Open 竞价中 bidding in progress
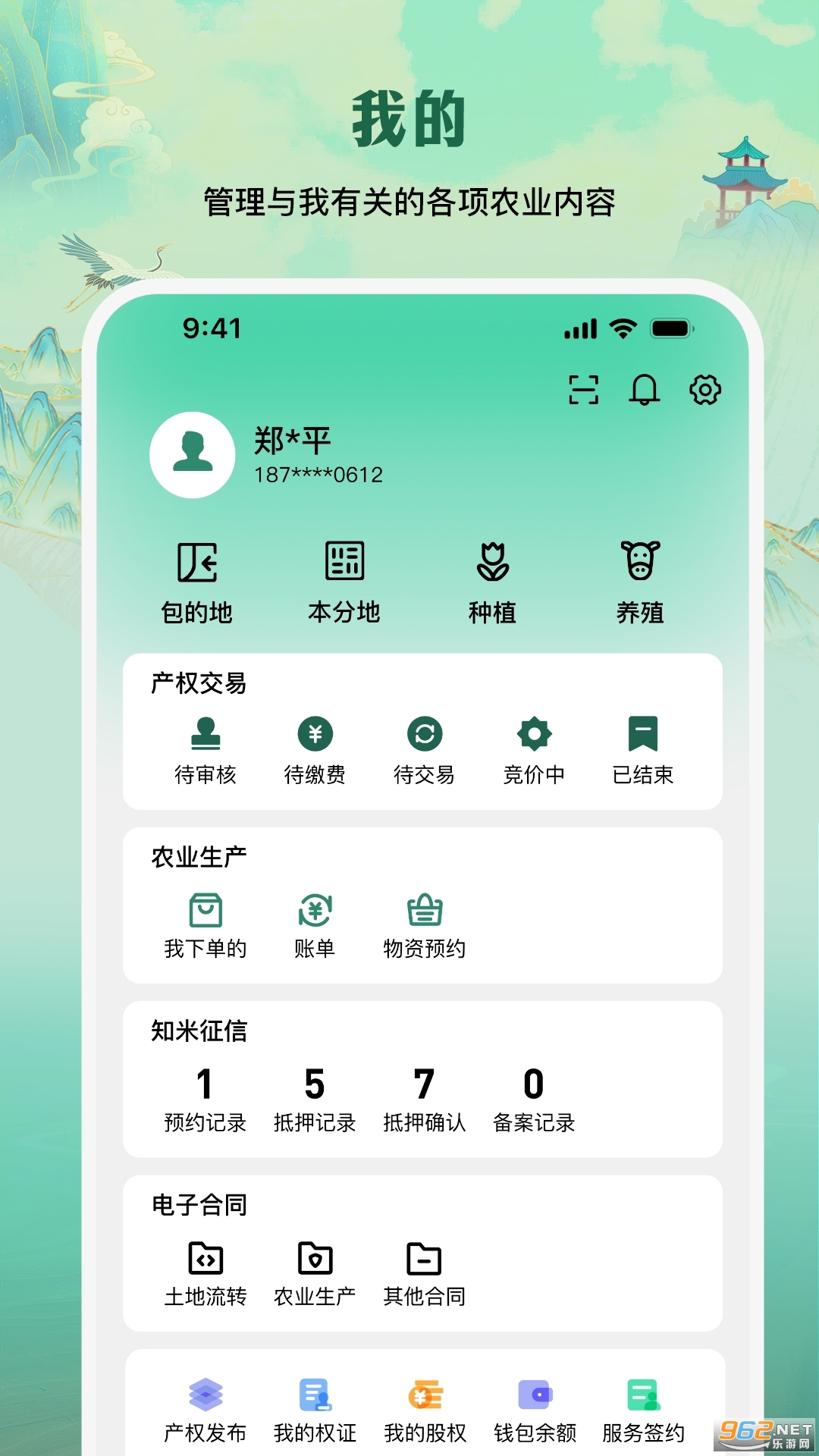The height and width of the screenshot is (1456, 819). (x=535, y=751)
